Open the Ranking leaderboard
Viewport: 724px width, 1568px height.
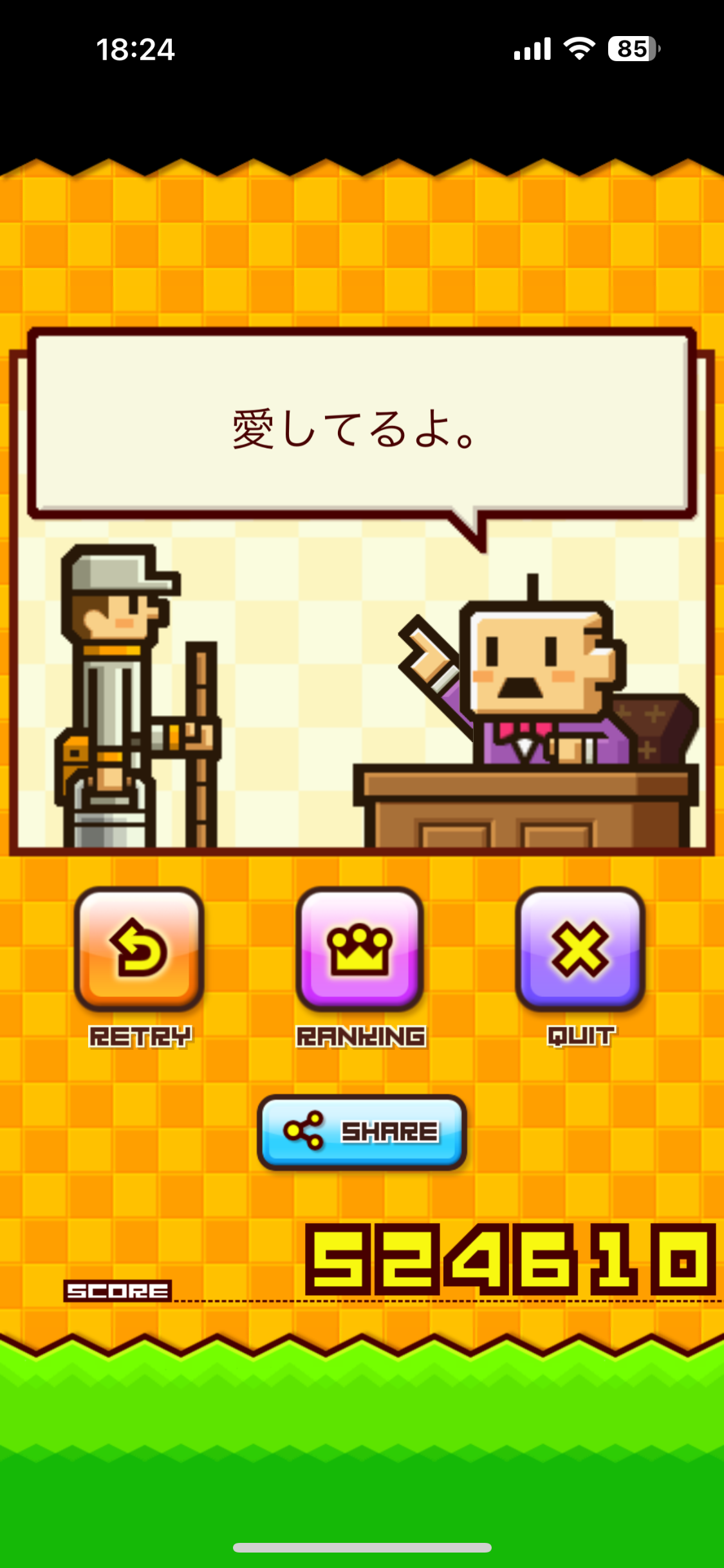point(360,949)
